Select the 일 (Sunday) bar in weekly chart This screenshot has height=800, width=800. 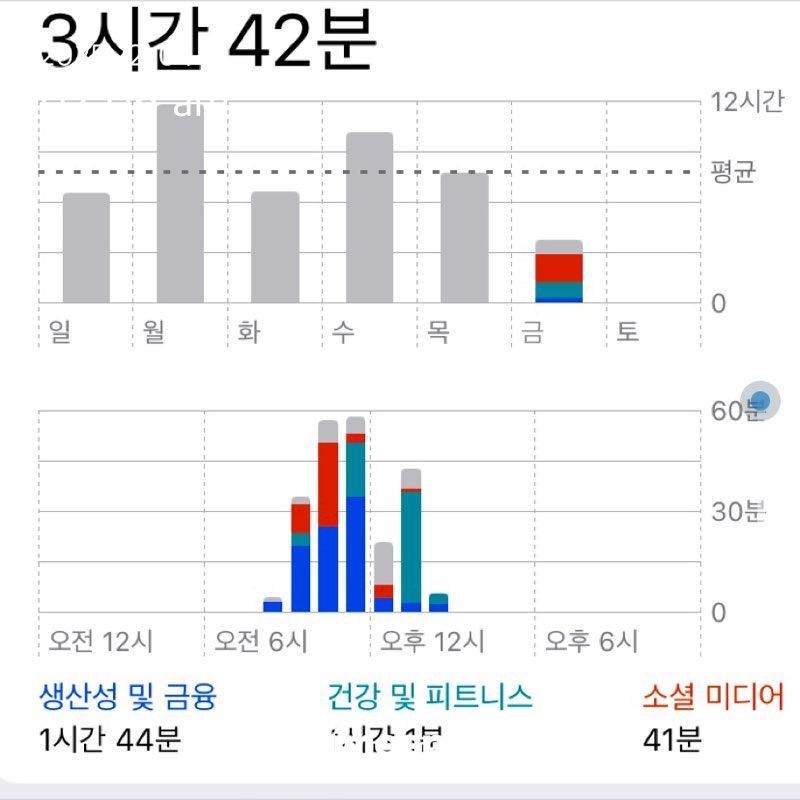click(x=86, y=248)
